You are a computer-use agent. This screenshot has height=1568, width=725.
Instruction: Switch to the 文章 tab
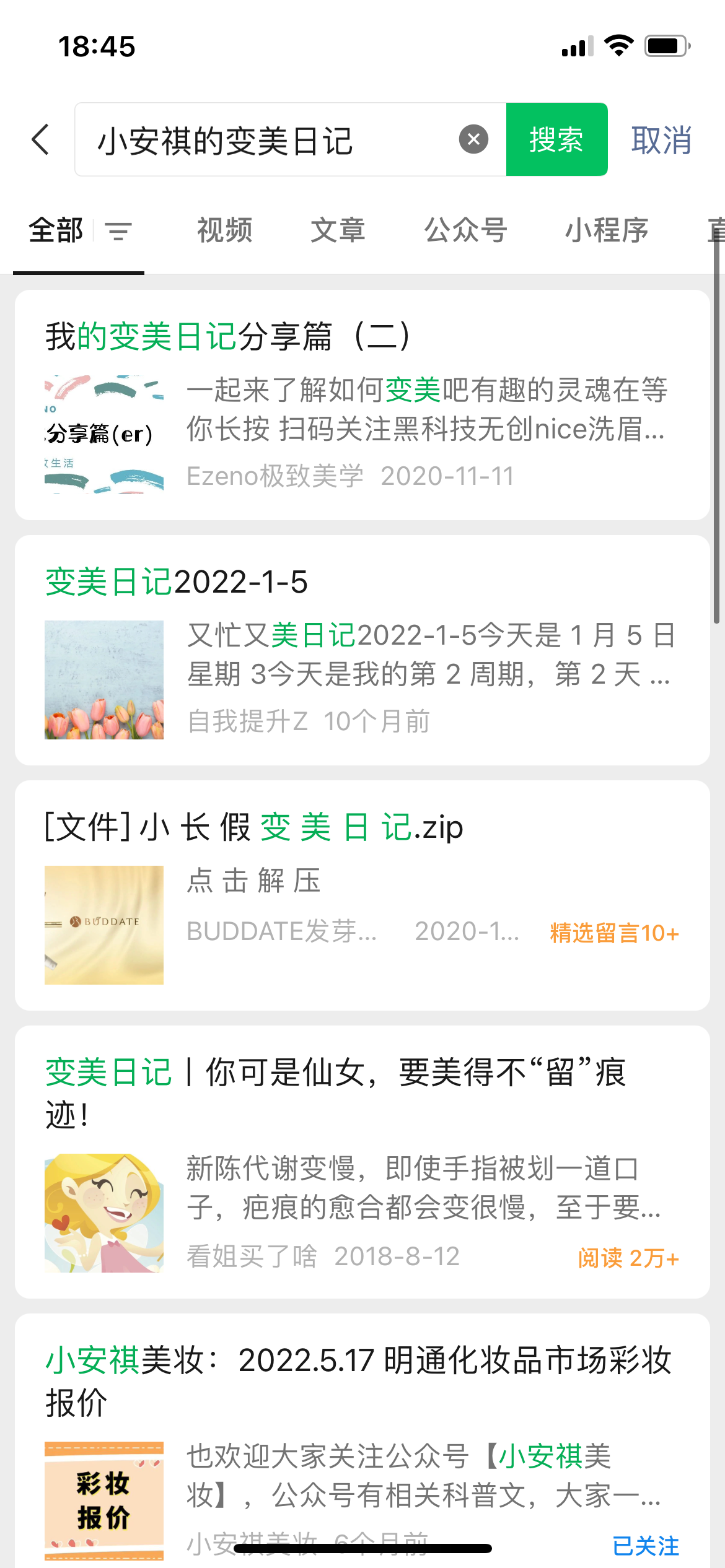click(338, 230)
